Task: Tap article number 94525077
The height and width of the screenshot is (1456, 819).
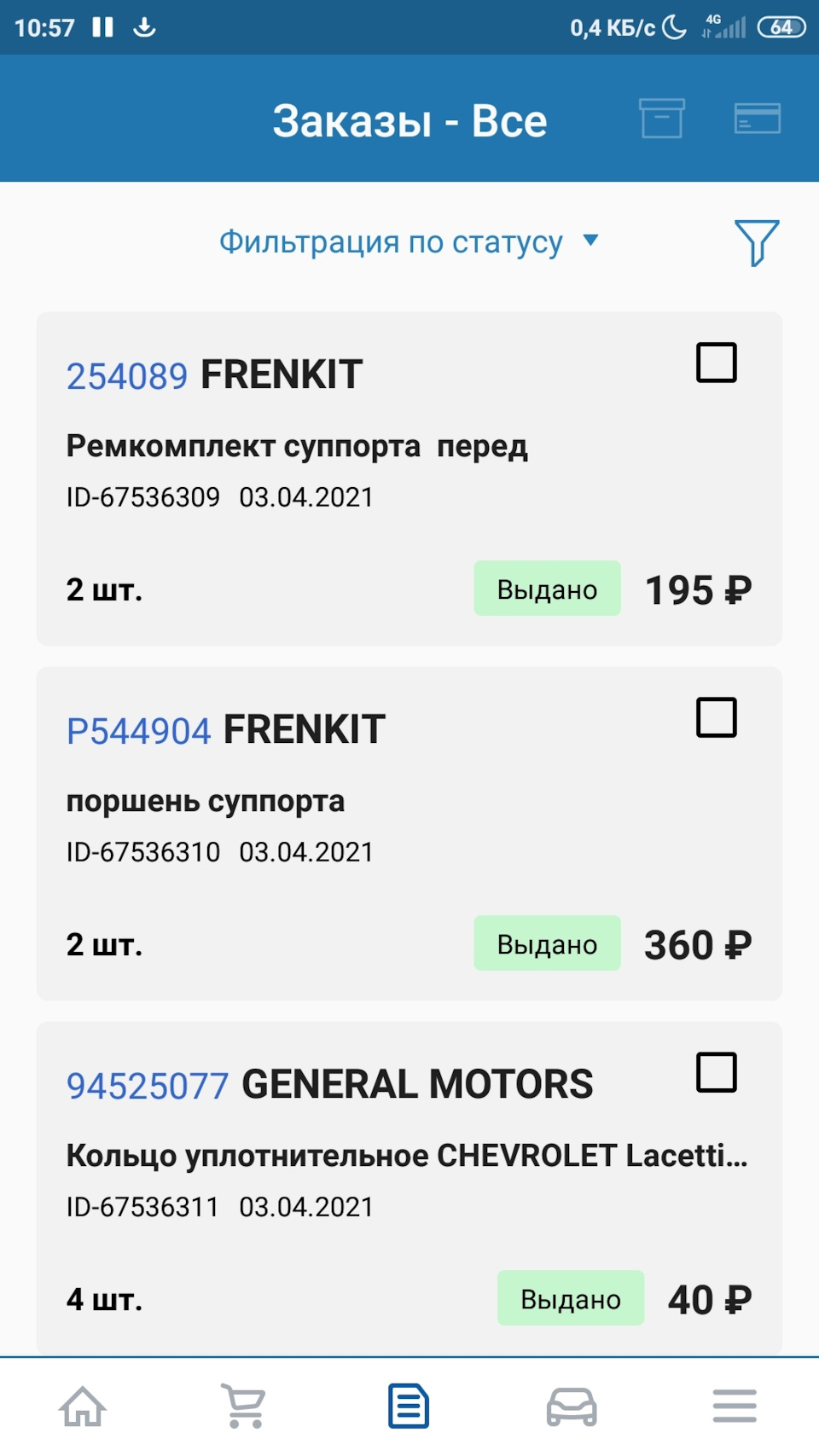Action: 147,1085
